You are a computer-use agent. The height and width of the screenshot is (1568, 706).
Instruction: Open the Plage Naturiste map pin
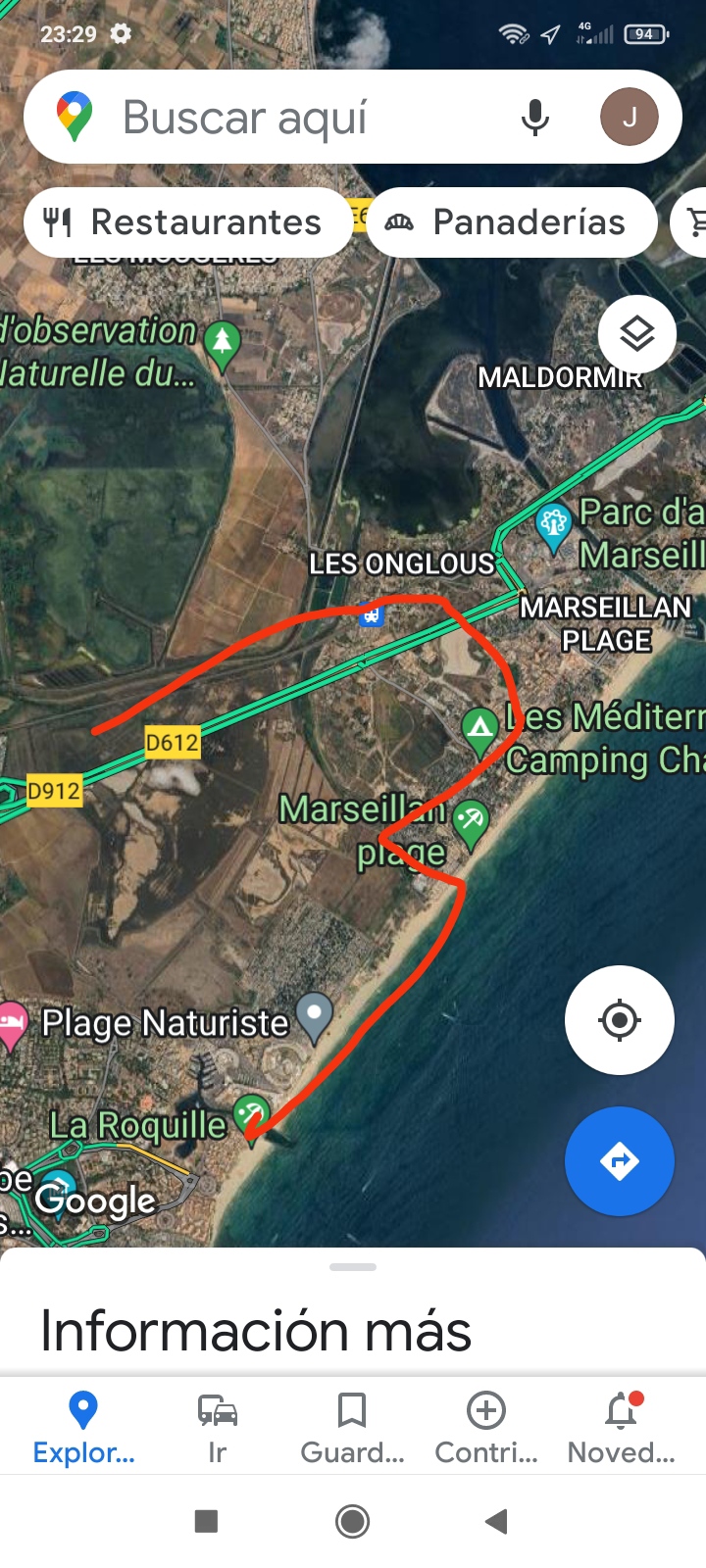tap(314, 1016)
